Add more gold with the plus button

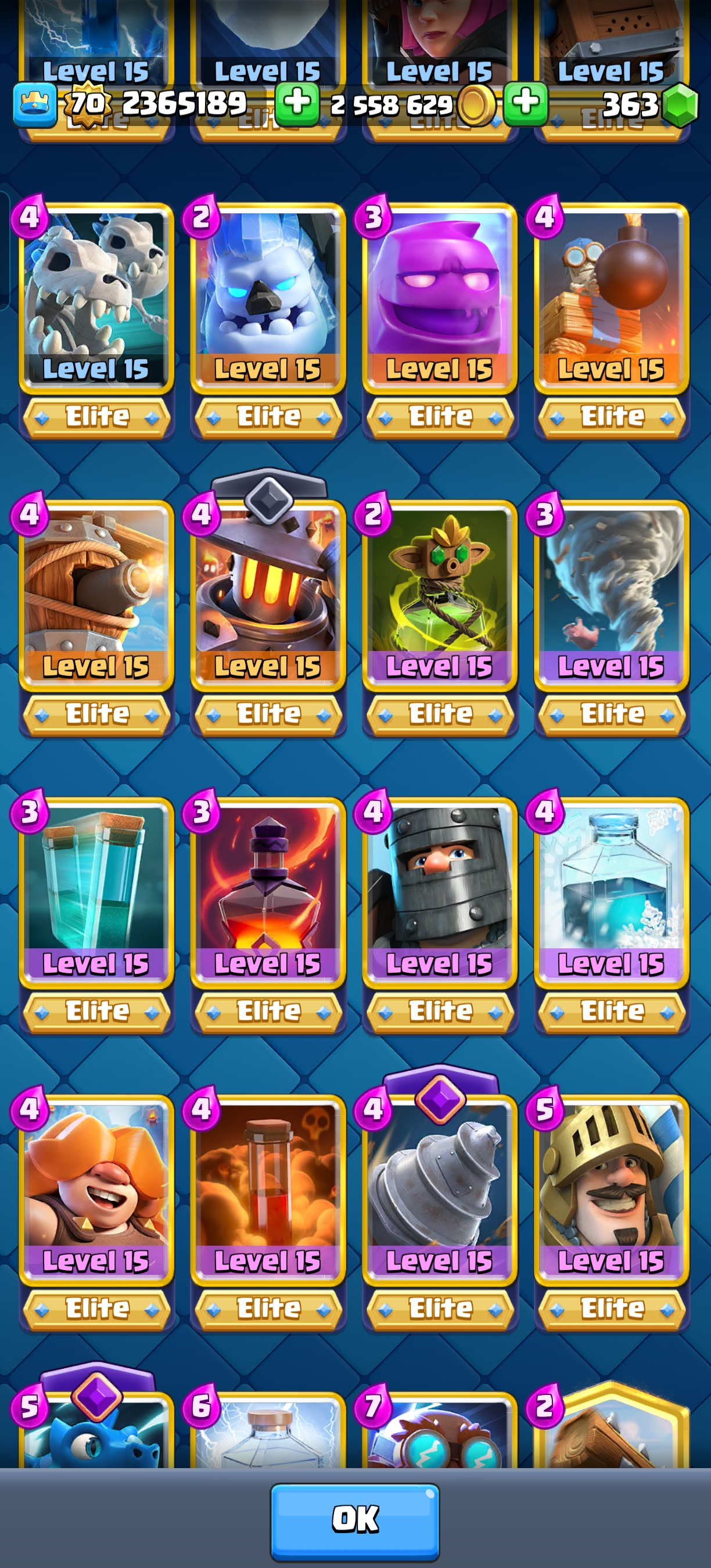pos(297,103)
